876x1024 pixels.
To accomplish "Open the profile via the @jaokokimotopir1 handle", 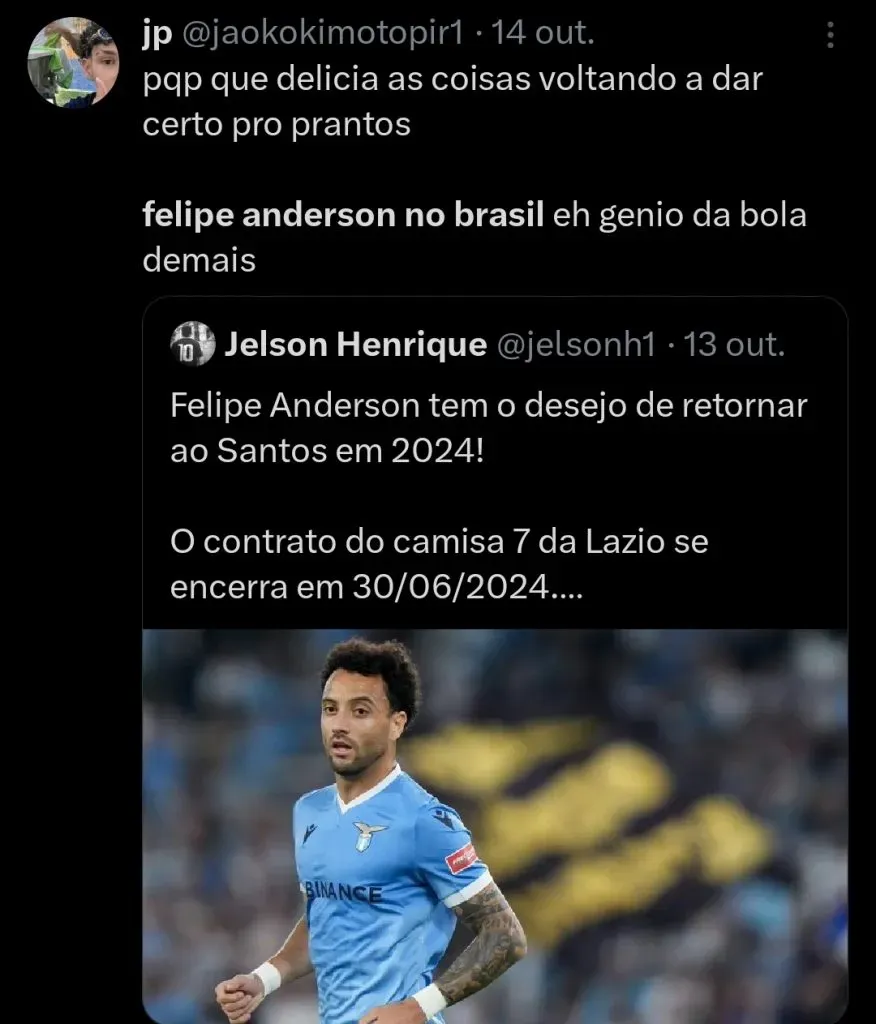I will tap(321, 34).
